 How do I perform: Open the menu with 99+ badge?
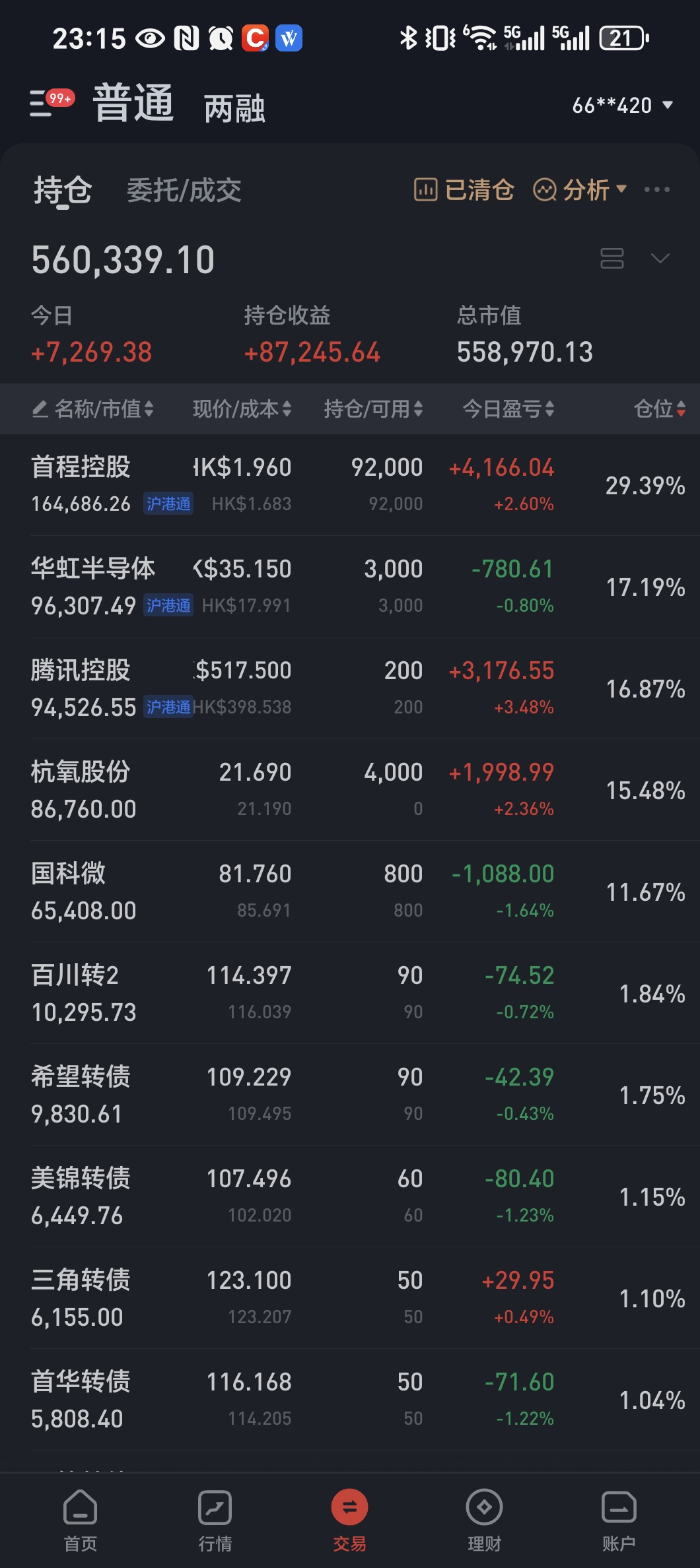click(x=50, y=104)
